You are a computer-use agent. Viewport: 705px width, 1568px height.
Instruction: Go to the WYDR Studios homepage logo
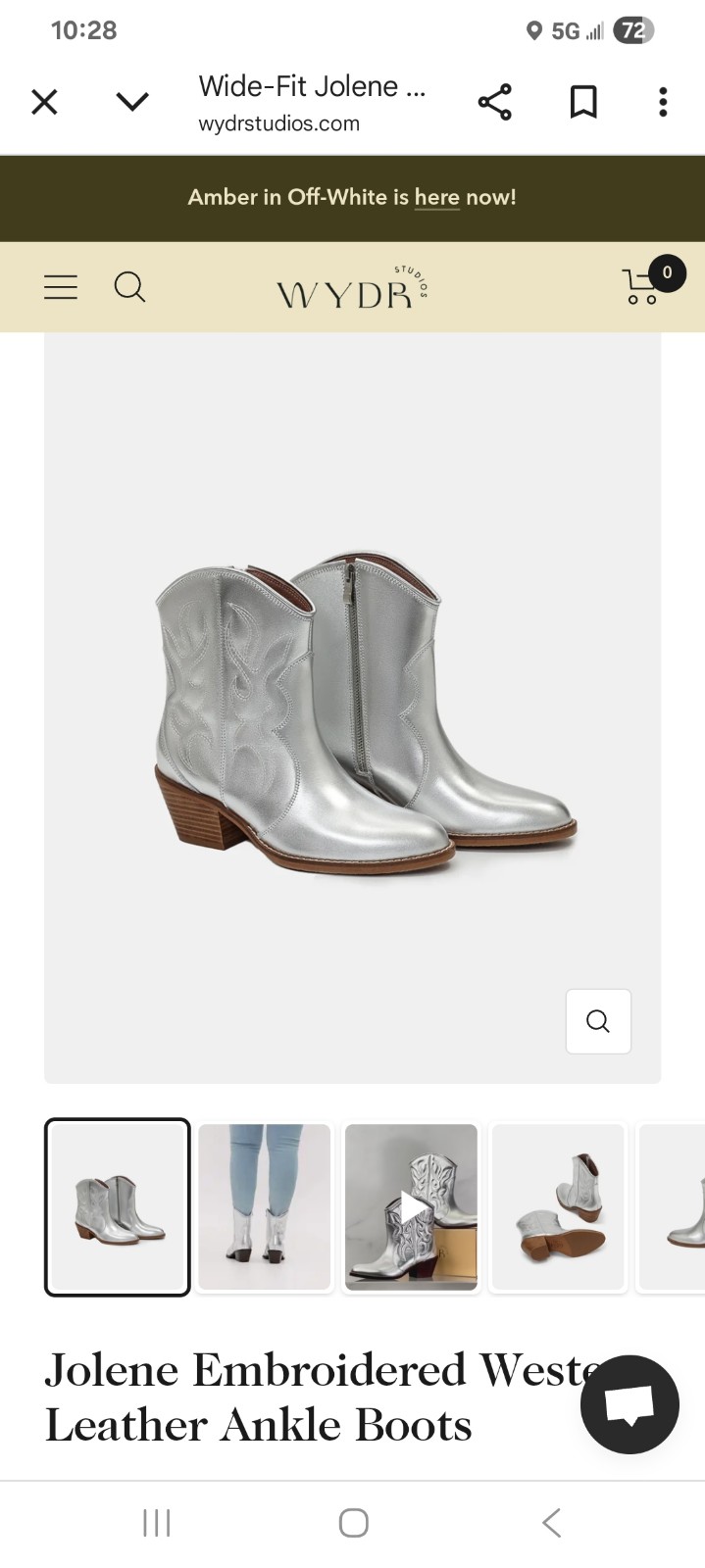(352, 287)
